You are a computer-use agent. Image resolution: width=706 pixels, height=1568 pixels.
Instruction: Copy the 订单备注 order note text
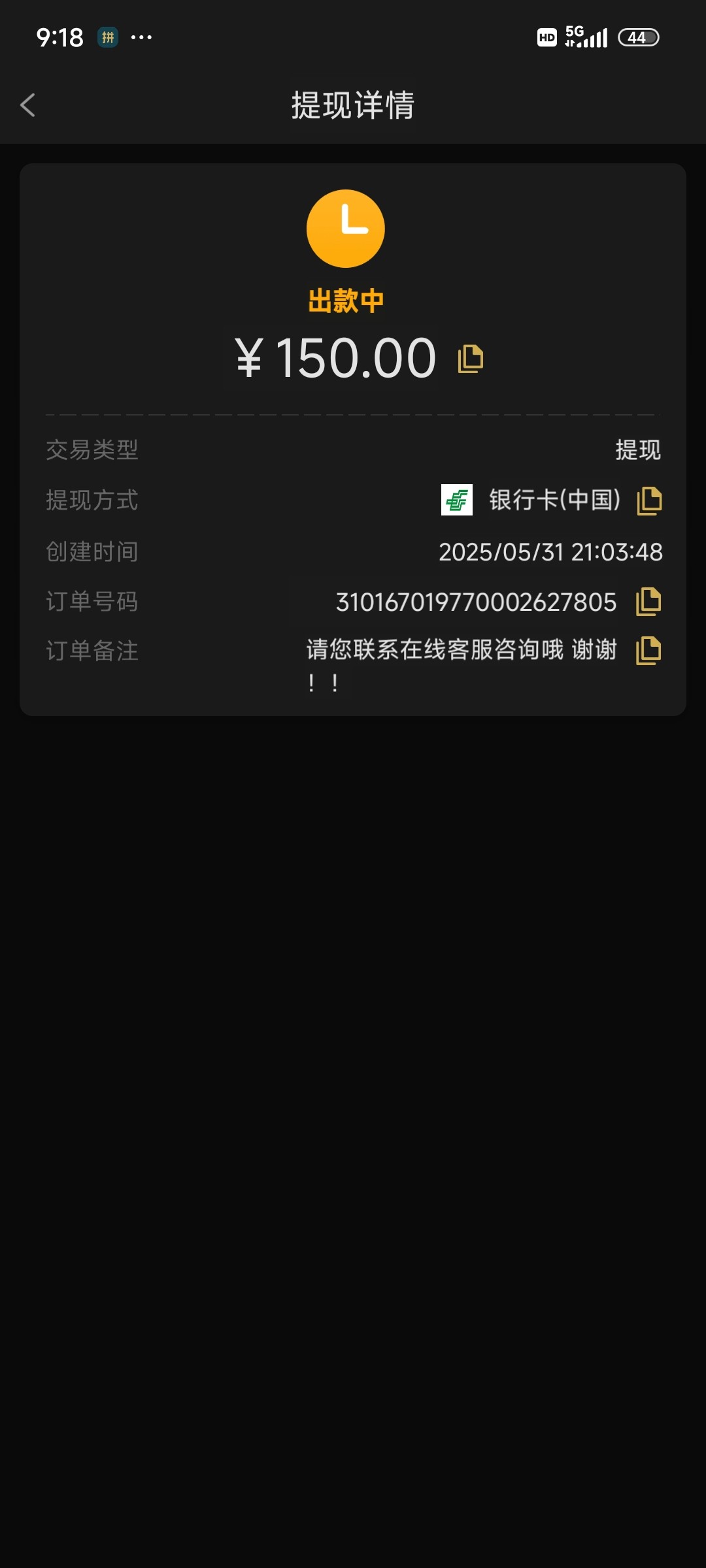647,651
